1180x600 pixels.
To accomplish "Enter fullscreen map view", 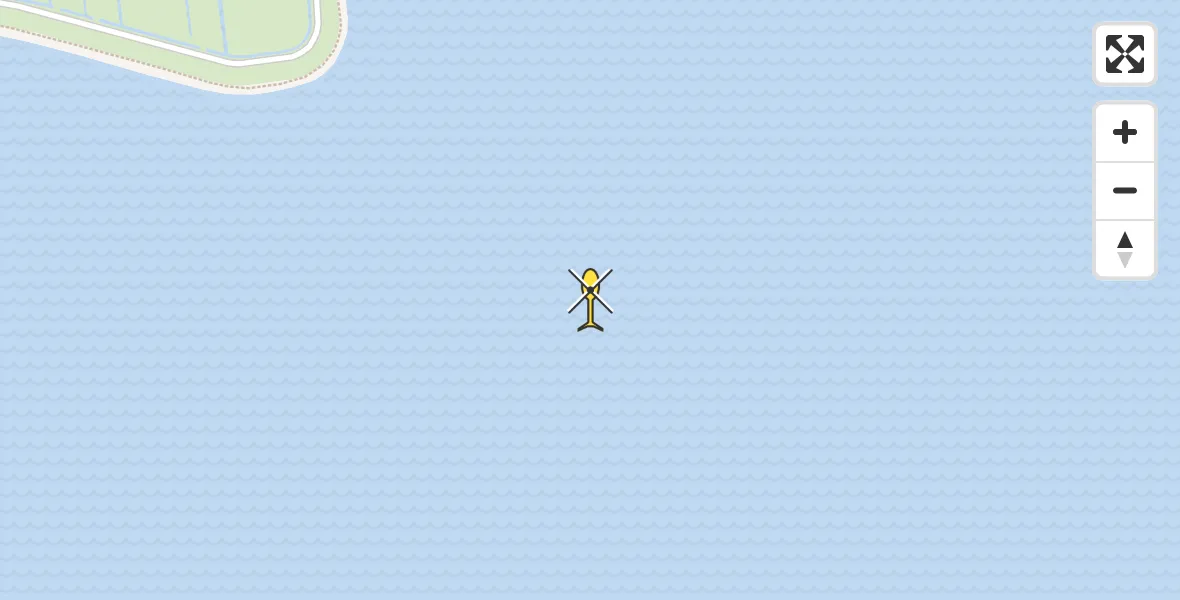I will tap(1124, 54).
